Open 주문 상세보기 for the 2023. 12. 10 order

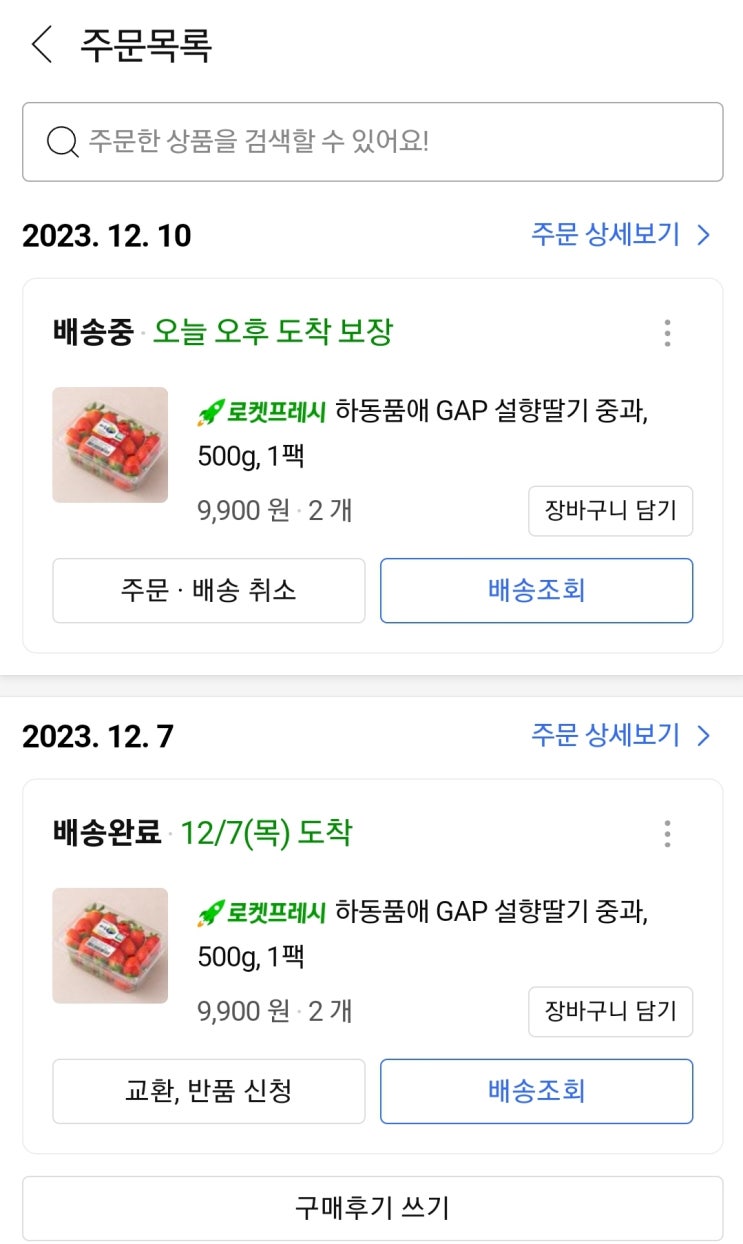coord(619,235)
